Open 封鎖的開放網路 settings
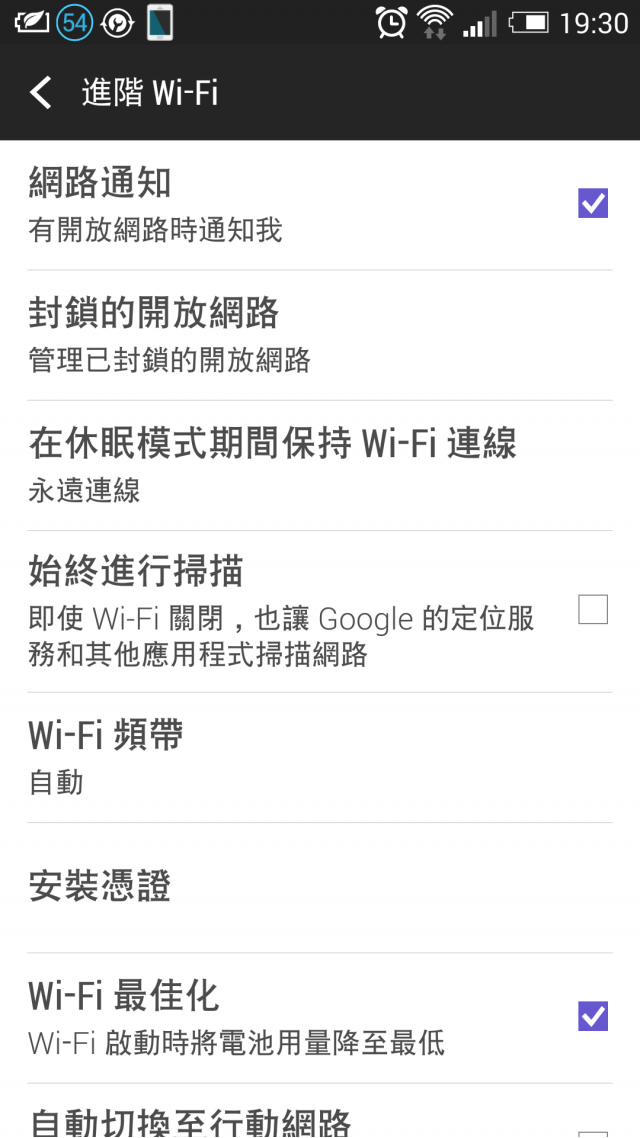The width and height of the screenshot is (640, 1138). [x=320, y=336]
